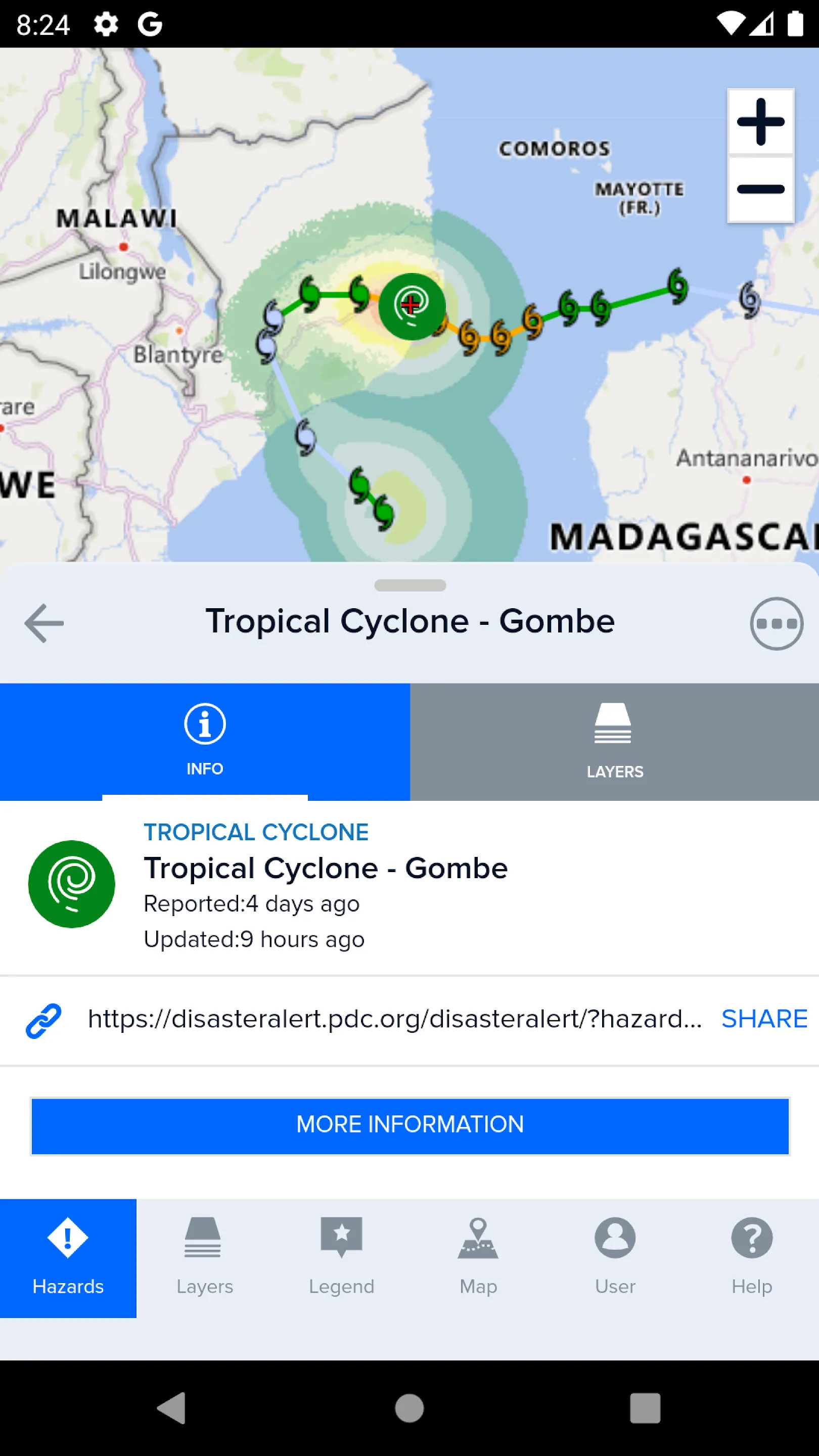Image resolution: width=819 pixels, height=1456 pixels.
Task: Go back from Tropical Cyclone Gombe details
Action: pos(44,623)
